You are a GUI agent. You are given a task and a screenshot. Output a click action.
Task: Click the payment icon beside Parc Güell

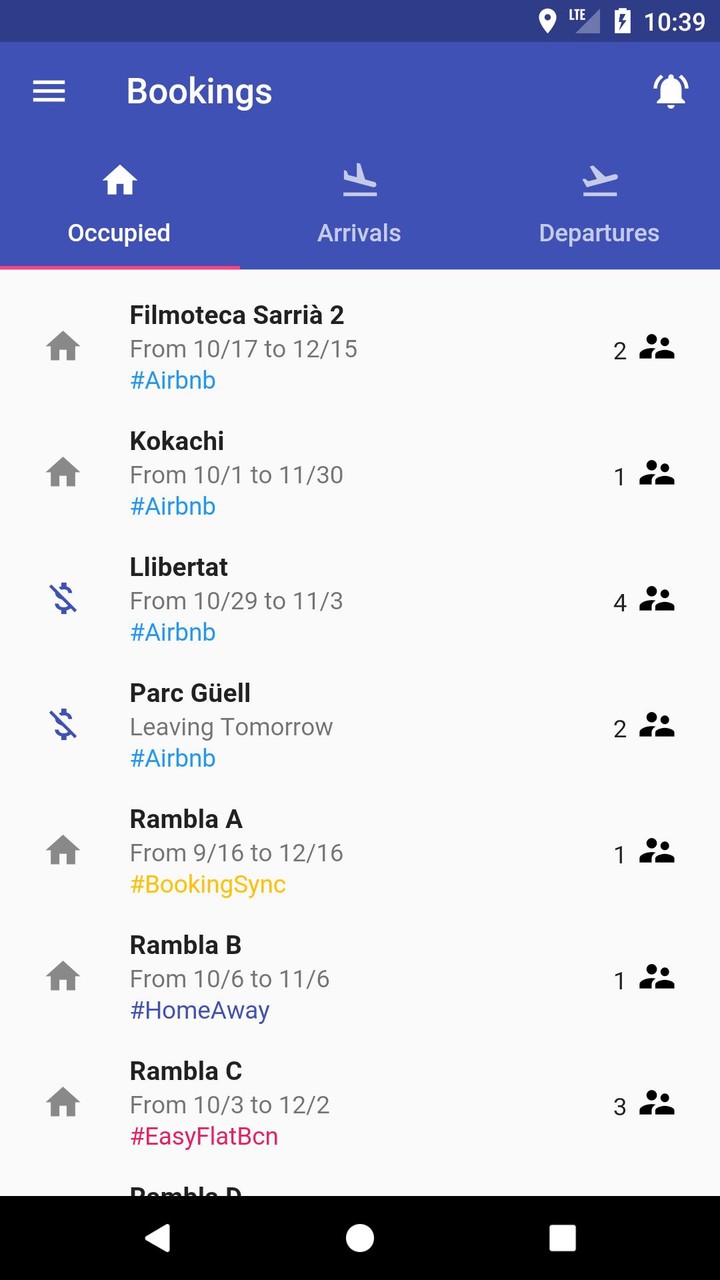63,724
